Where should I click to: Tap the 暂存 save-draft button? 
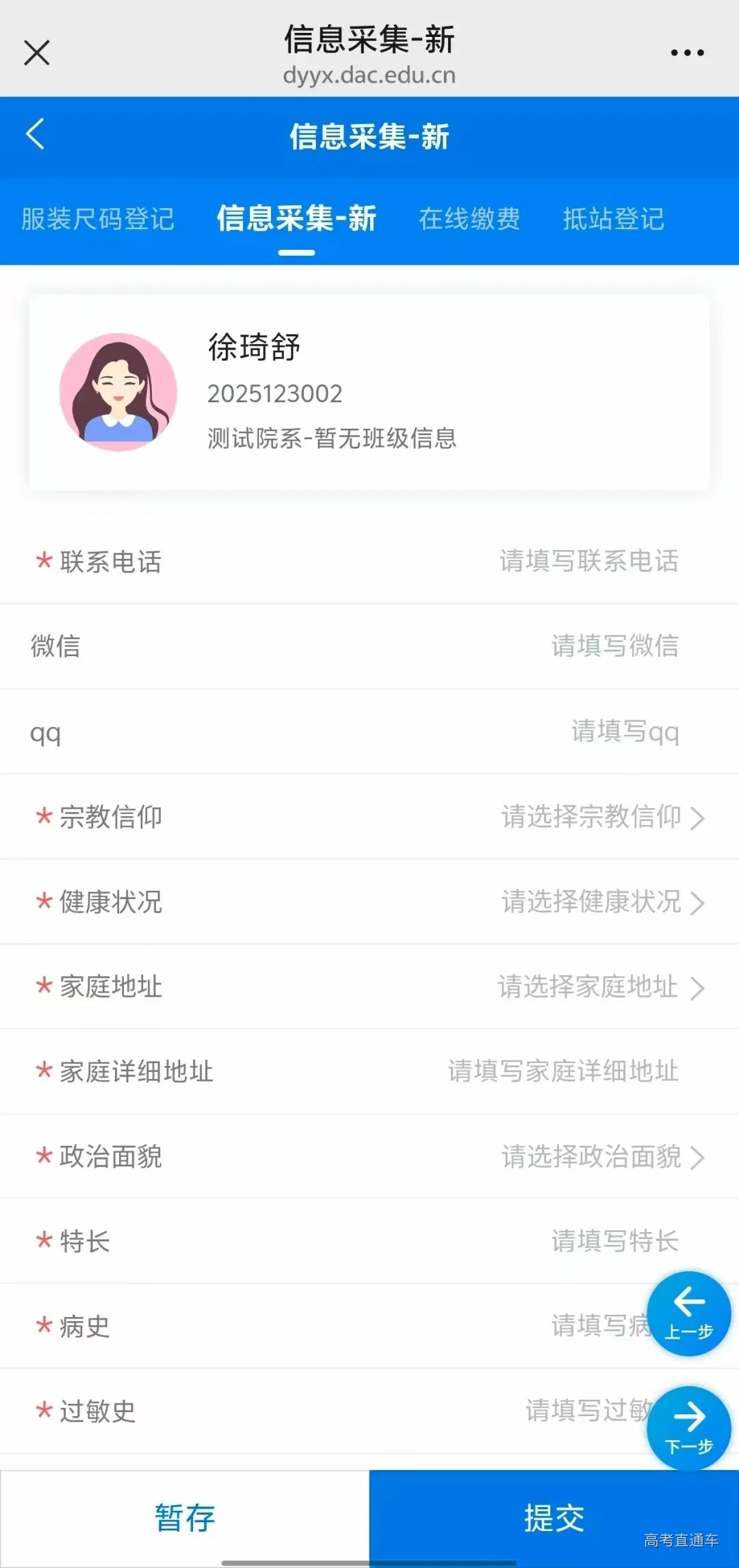pos(185,1516)
